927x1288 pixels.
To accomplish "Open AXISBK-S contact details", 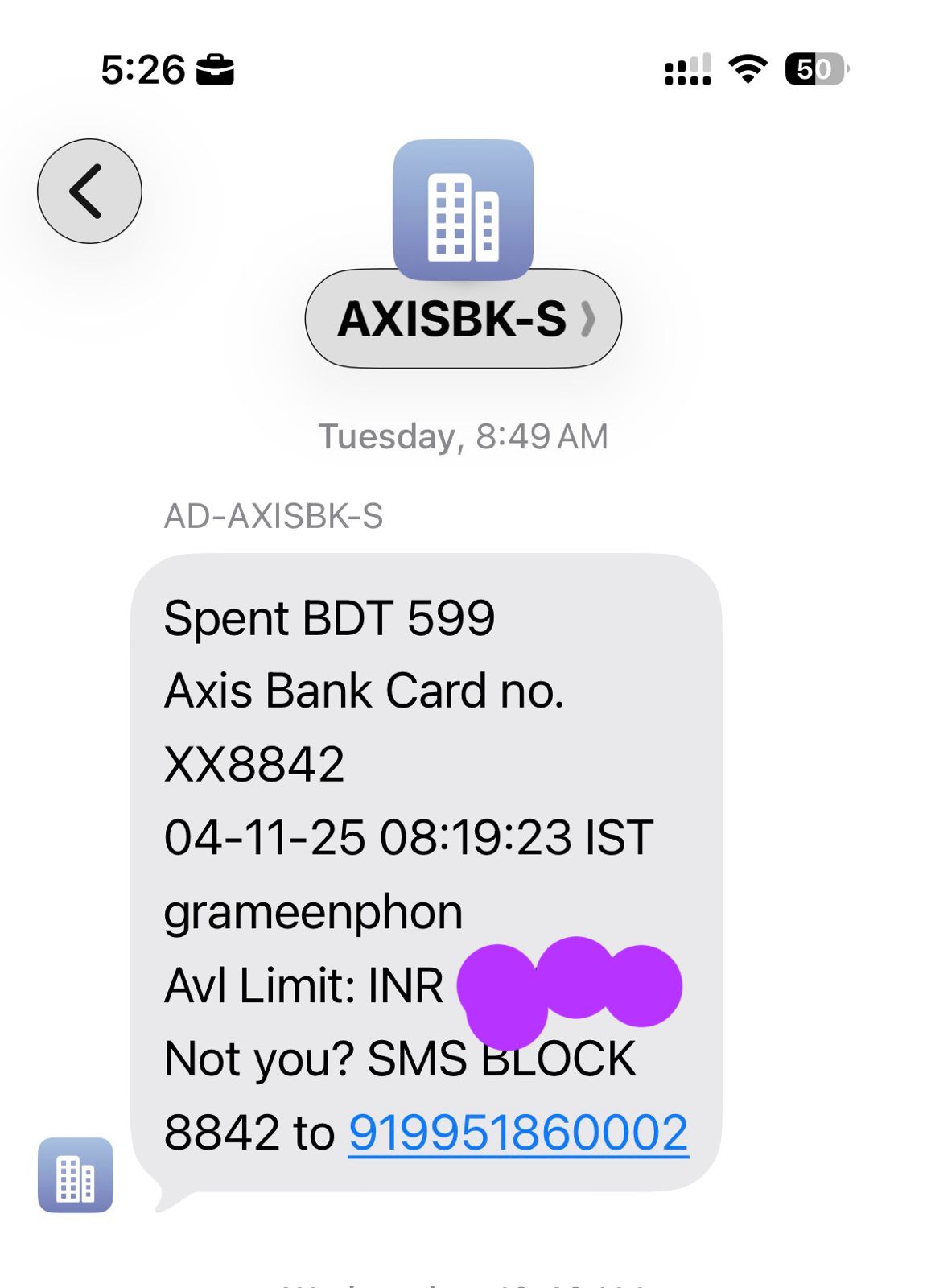I will (x=463, y=319).
